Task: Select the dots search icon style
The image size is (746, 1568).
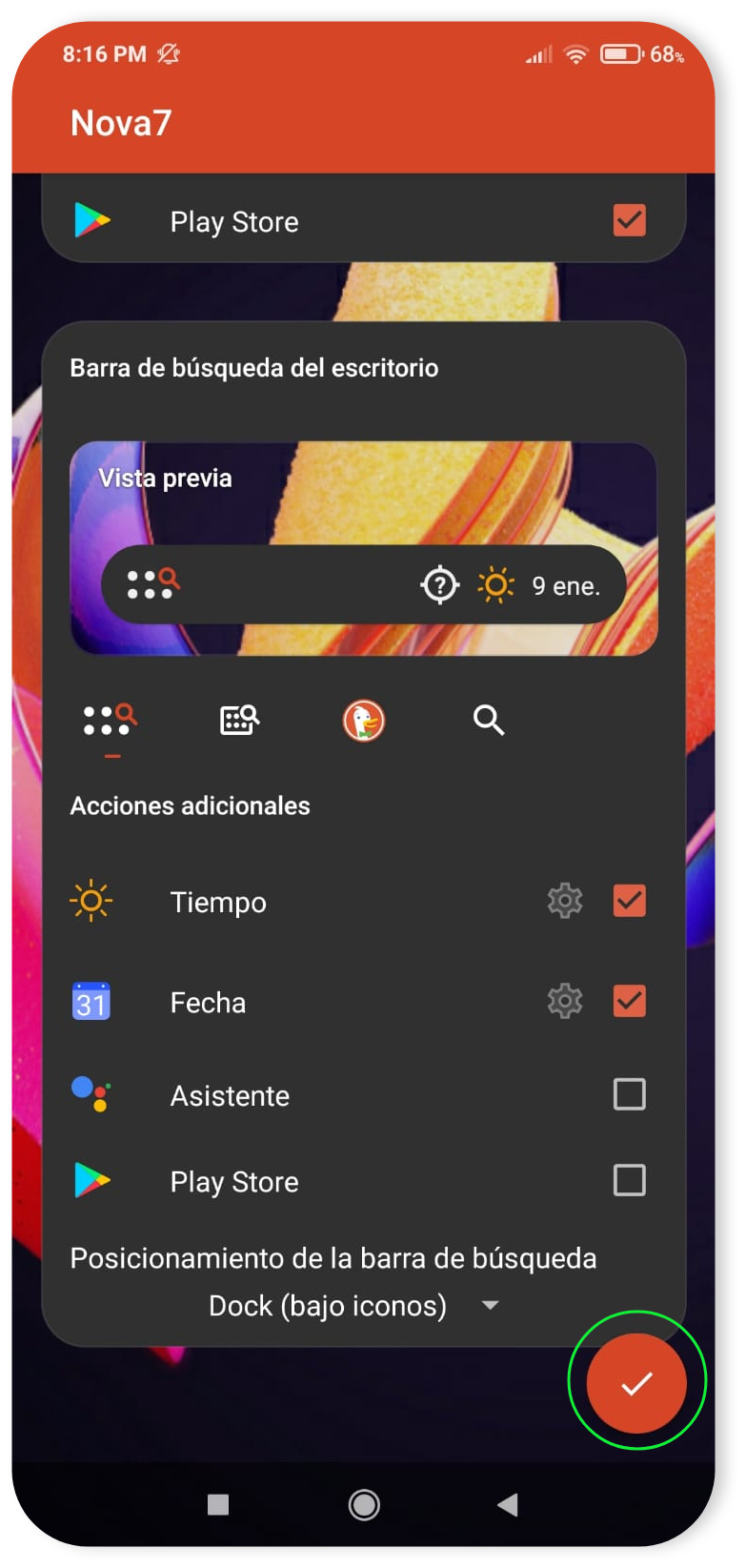Action: coord(111,720)
